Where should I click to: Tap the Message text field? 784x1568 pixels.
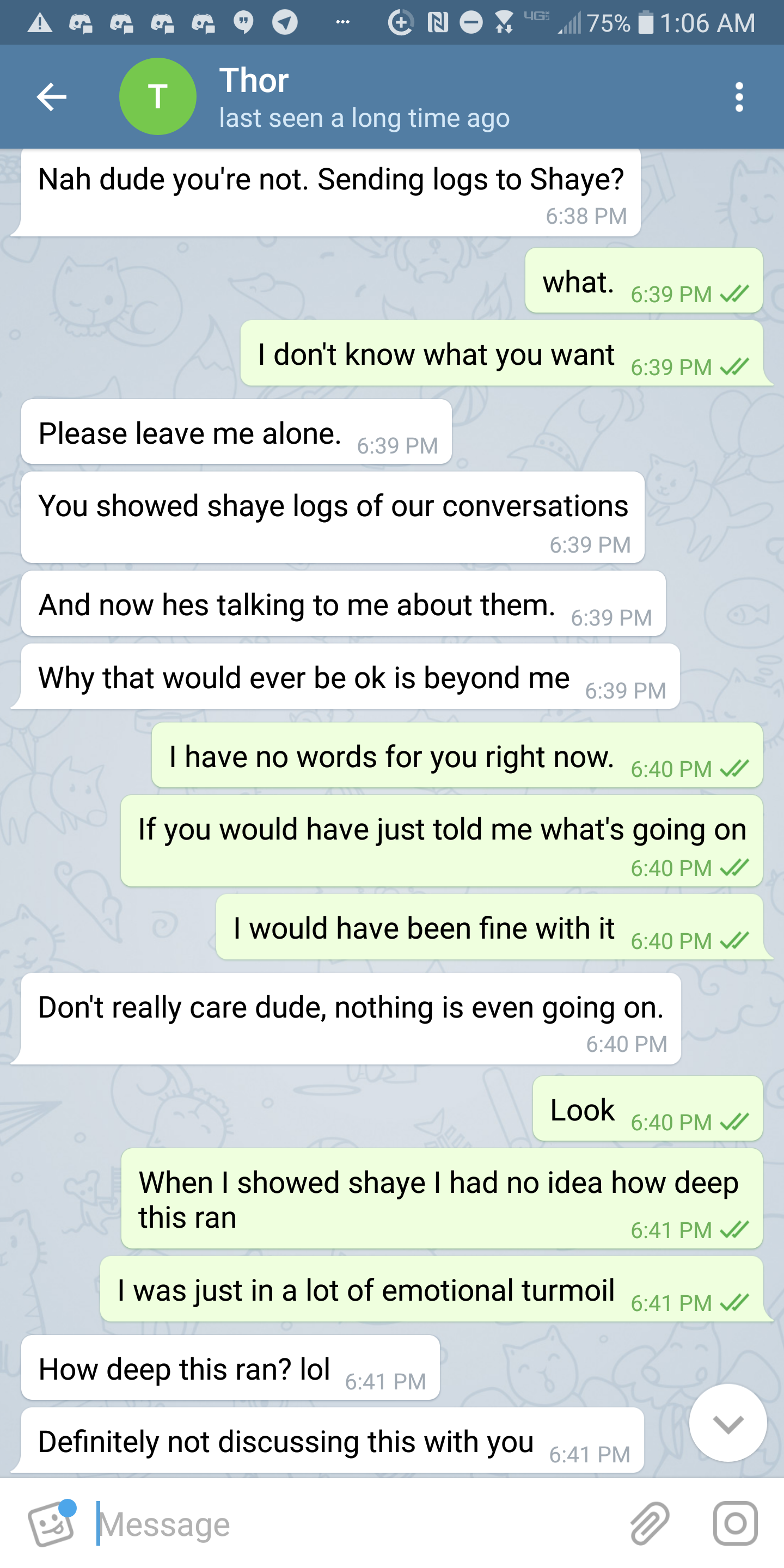(x=353, y=1524)
